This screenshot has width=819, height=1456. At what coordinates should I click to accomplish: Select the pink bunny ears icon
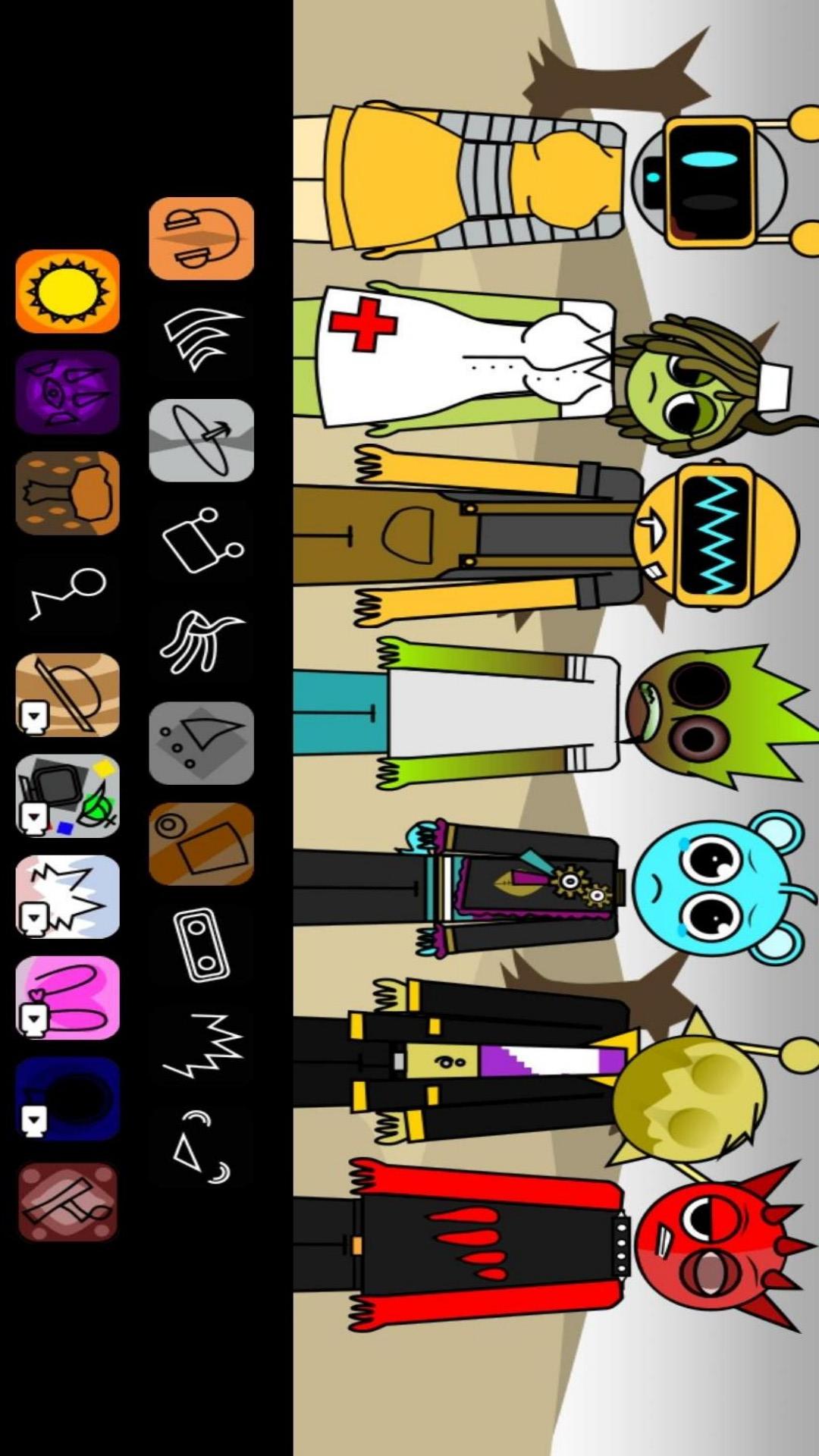[67, 997]
